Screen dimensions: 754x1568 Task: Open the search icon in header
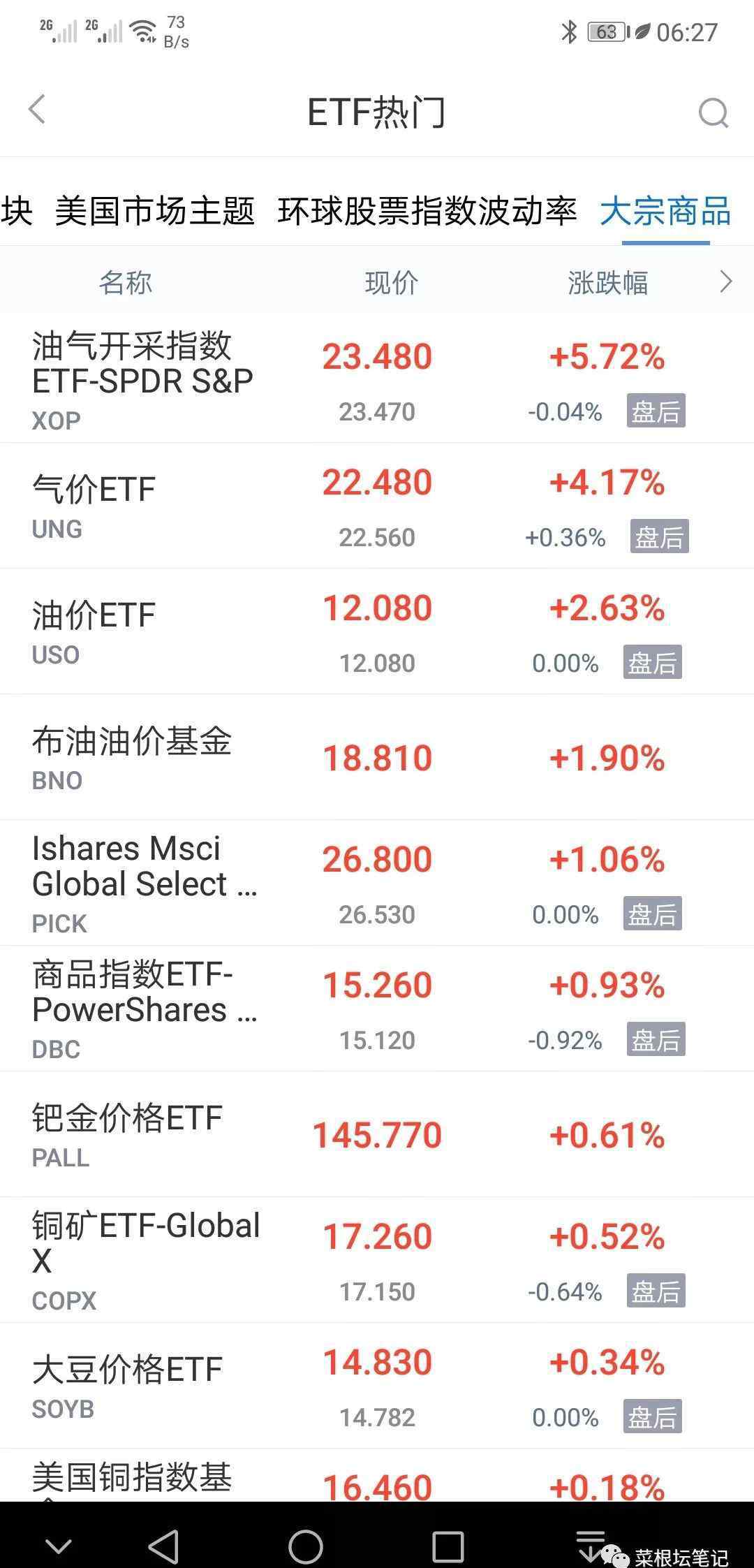tap(714, 112)
